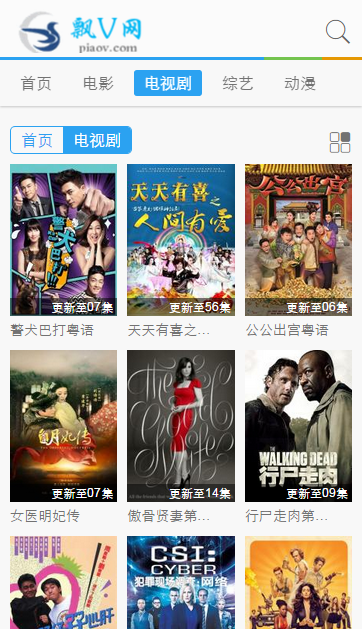Switch to the 综艺 tab
The image size is (362, 629).
pos(238,83)
